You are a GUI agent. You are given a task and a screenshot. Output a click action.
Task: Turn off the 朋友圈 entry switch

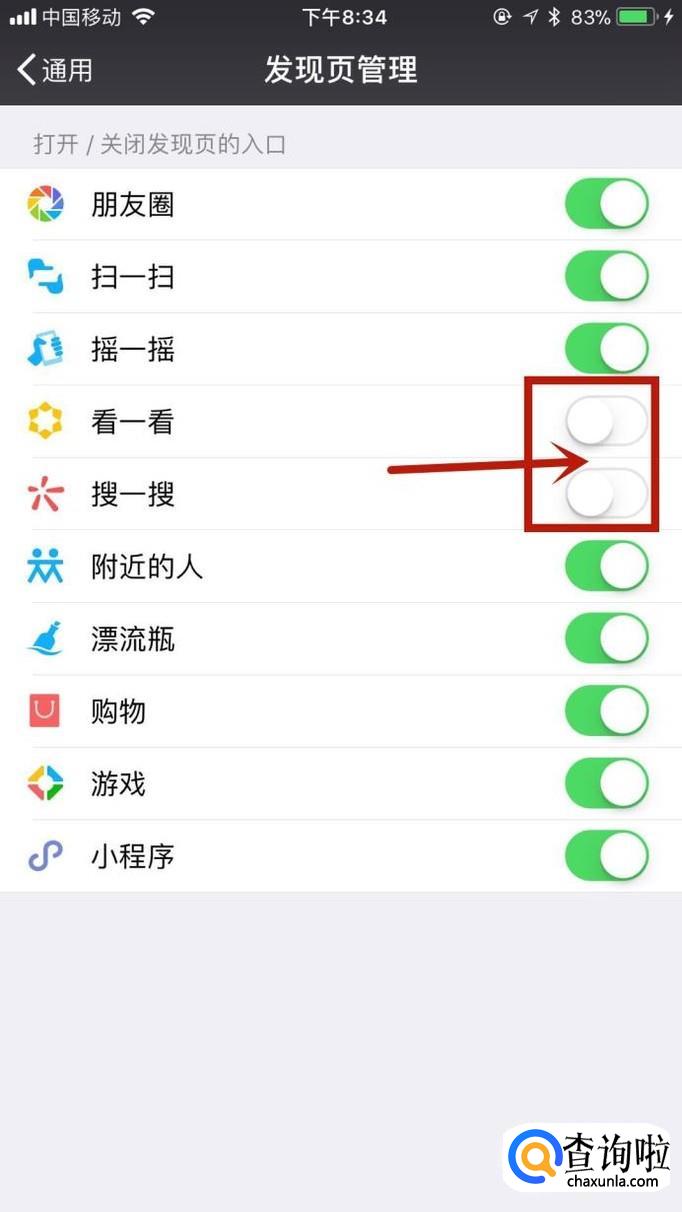pos(606,204)
